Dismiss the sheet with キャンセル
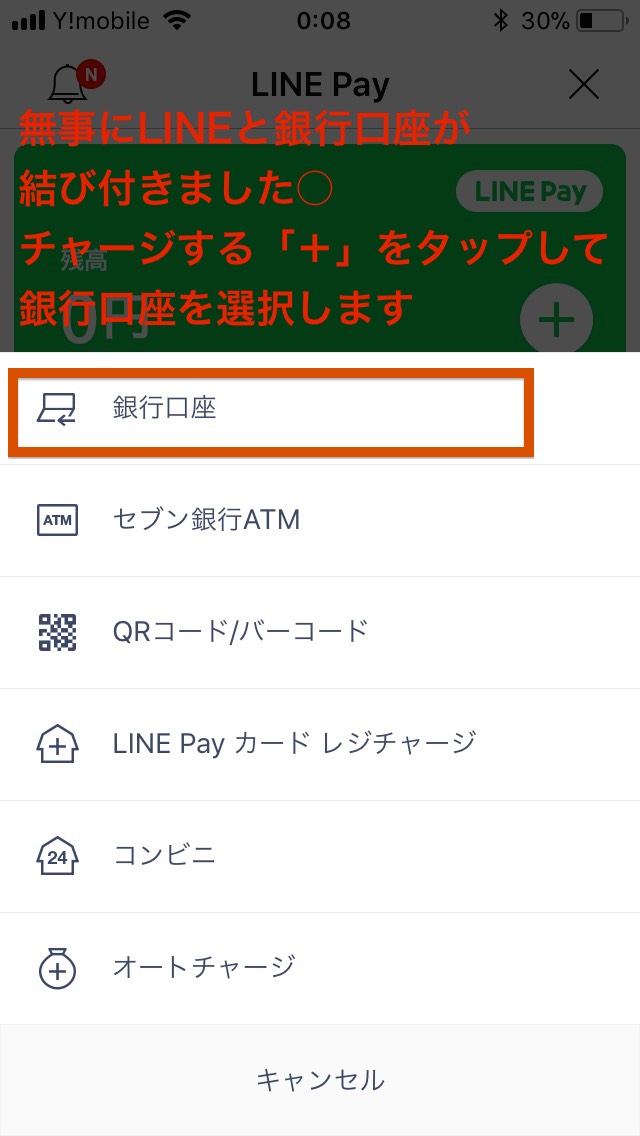The image size is (640, 1136). (320, 1080)
